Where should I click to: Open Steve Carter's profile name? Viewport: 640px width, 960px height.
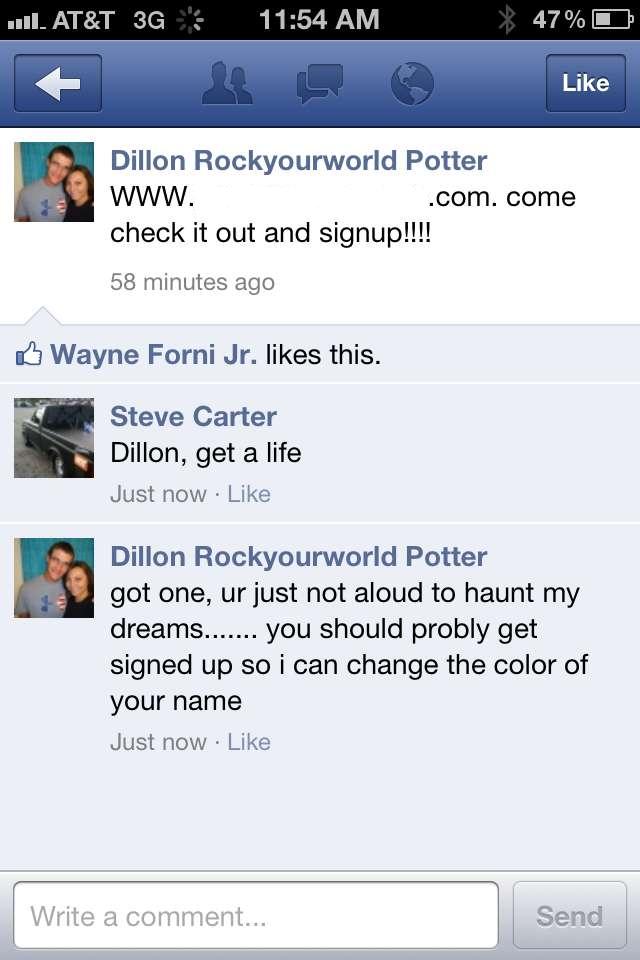tap(193, 416)
